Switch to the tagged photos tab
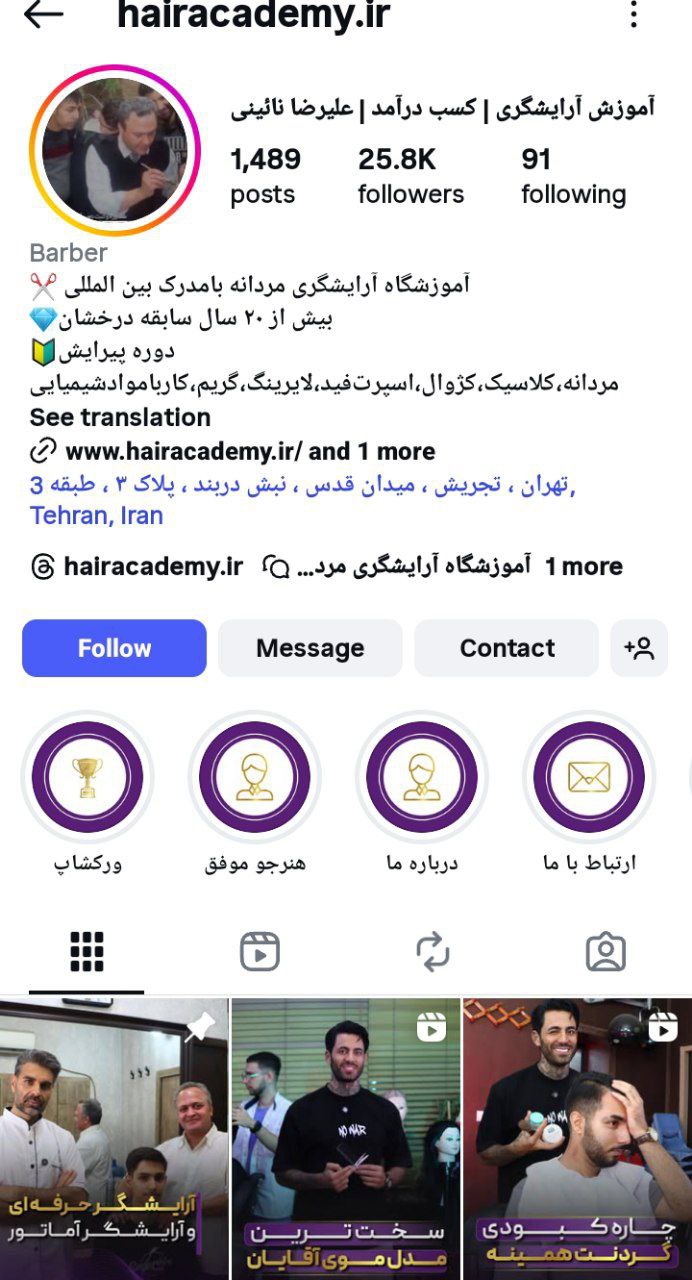The height and width of the screenshot is (1280, 692). click(605, 952)
